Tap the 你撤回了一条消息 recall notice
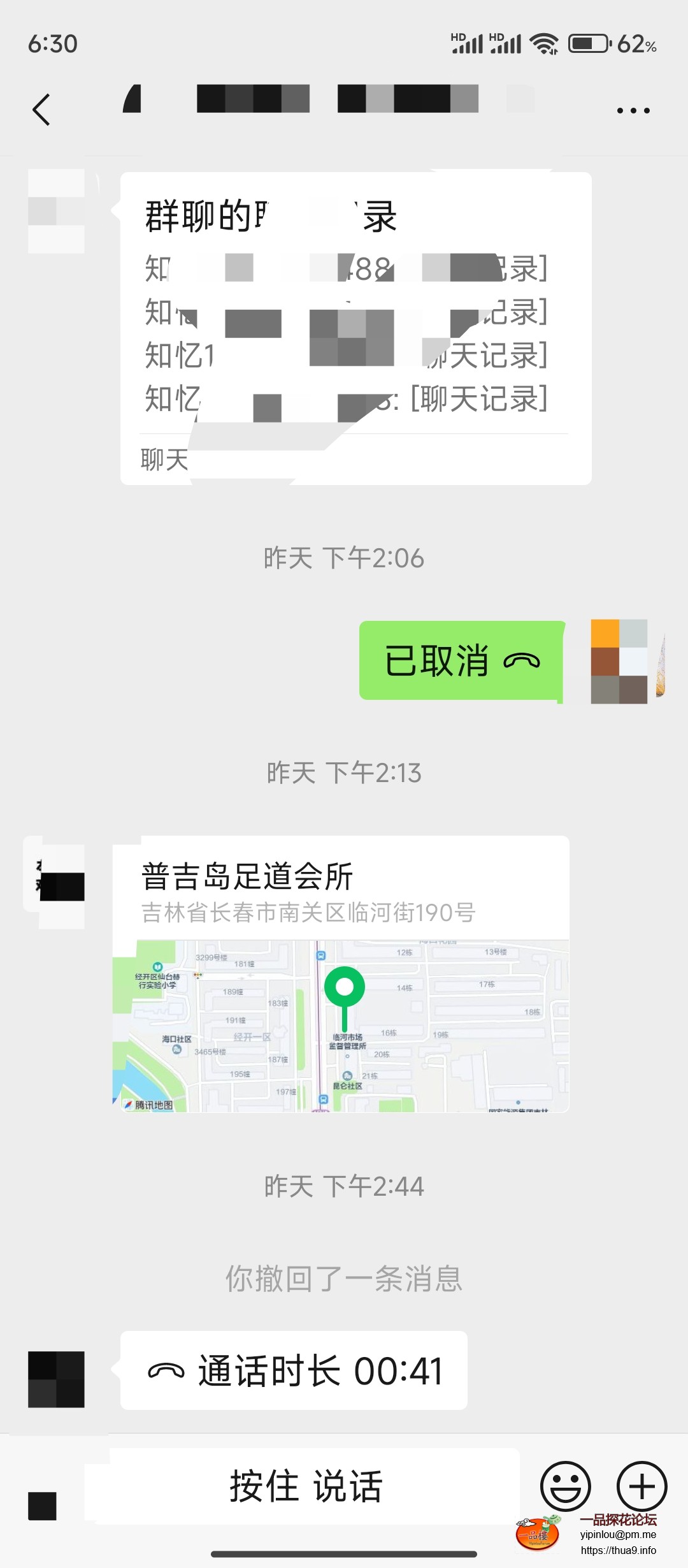 point(344,1281)
